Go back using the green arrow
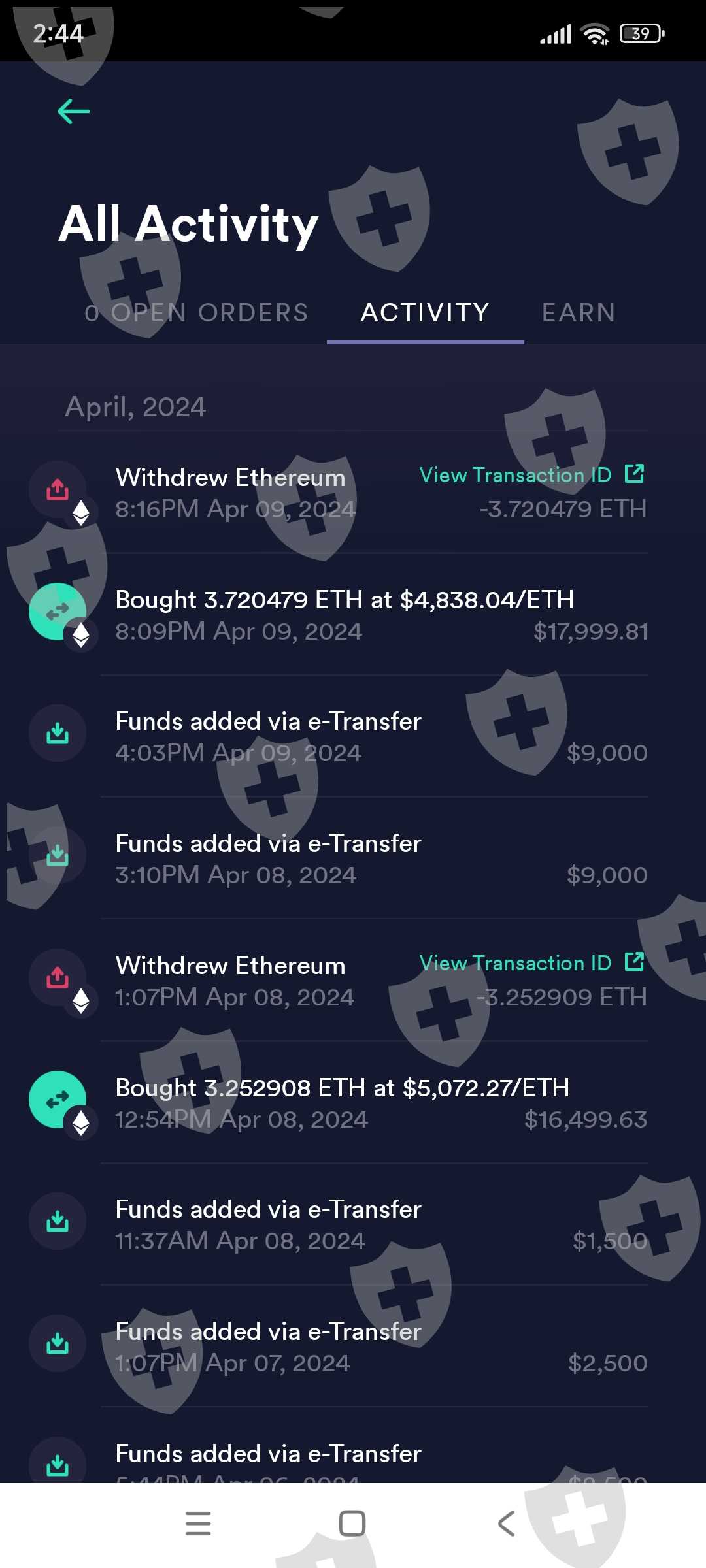Image resolution: width=706 pixels, height=1568 pixels. [x=73, y=112]
